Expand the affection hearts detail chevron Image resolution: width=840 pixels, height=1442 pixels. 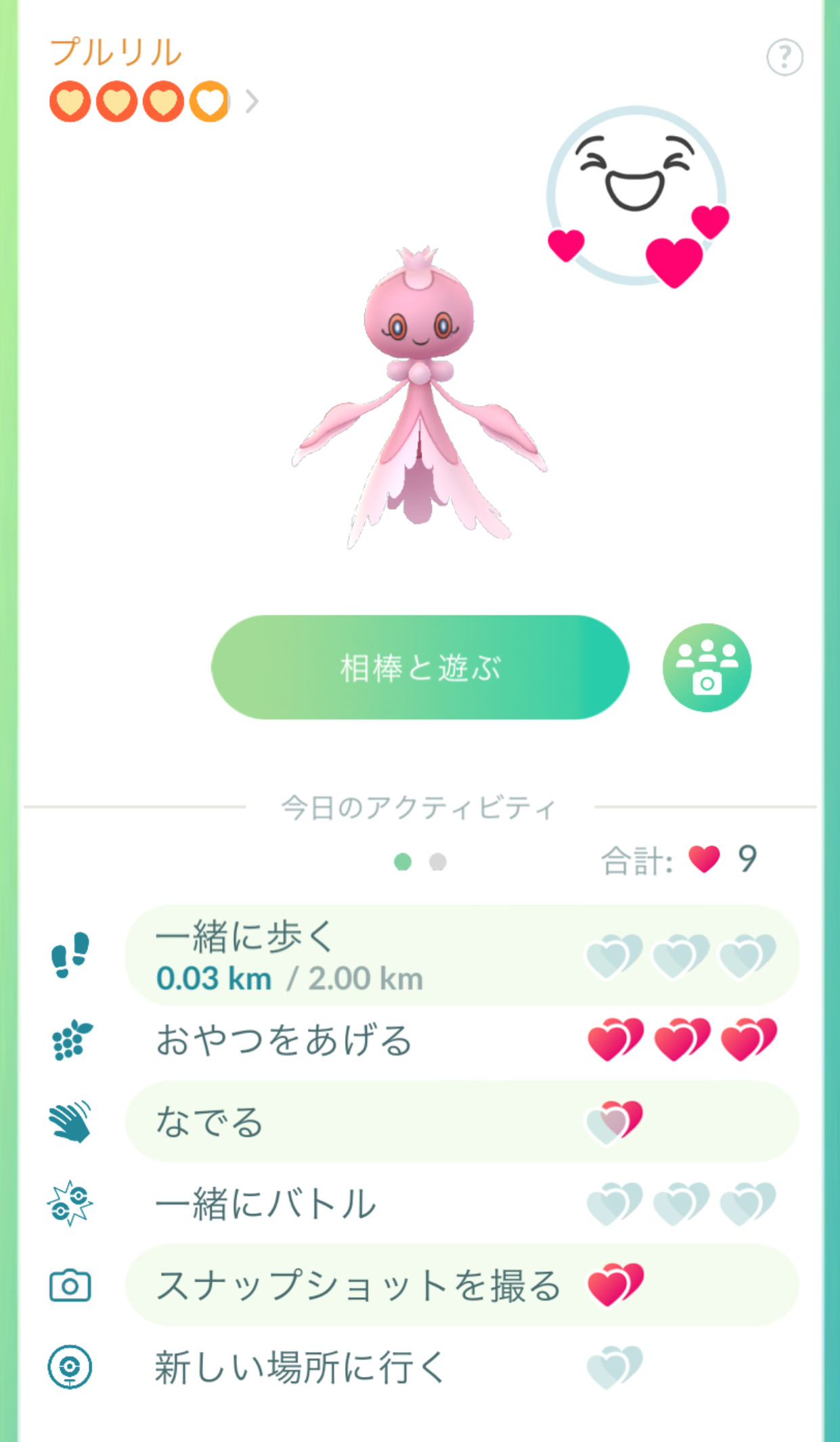tap(252, 100)
